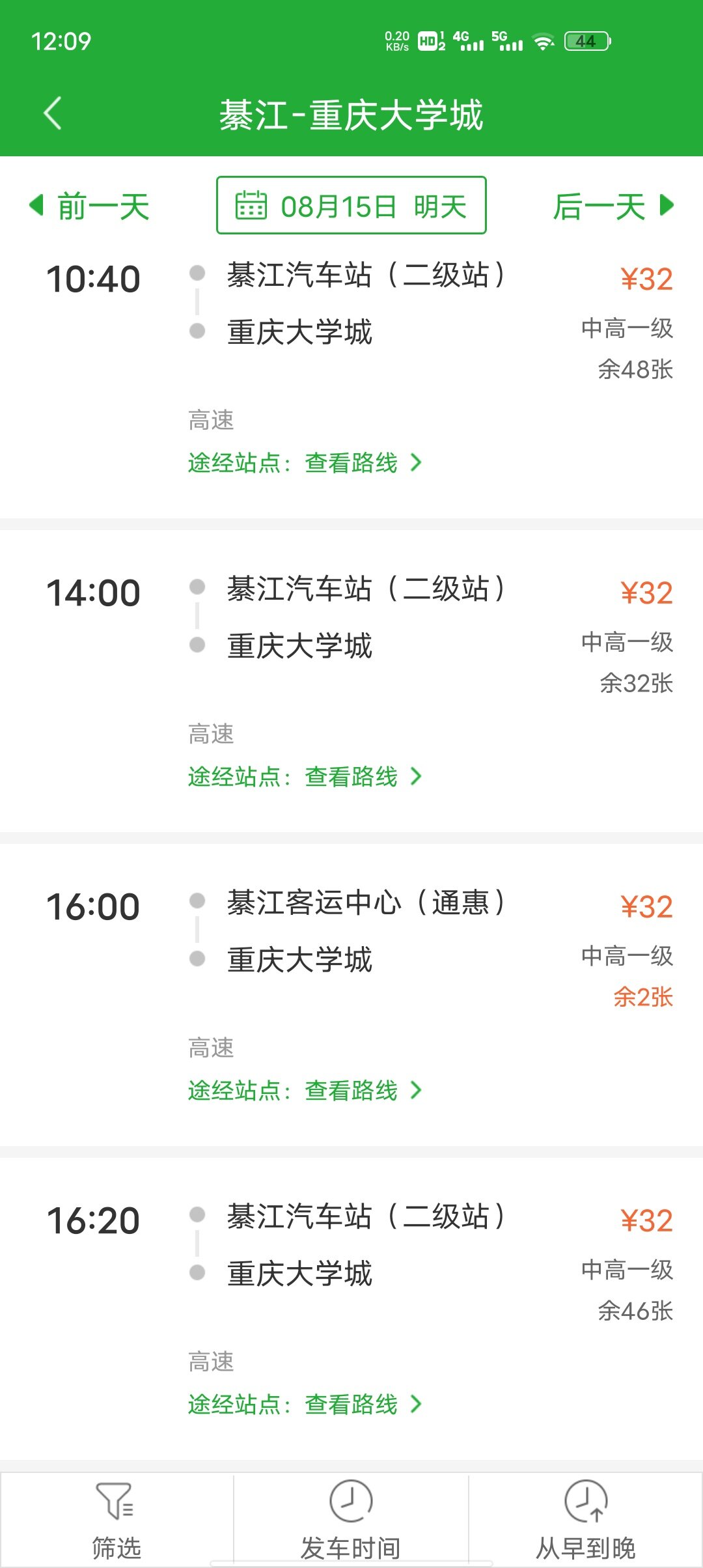Viewport: 703px width, 1568px height.
Task: Toggle the 从早到晚 sort order
Action: click(585, 1520)
